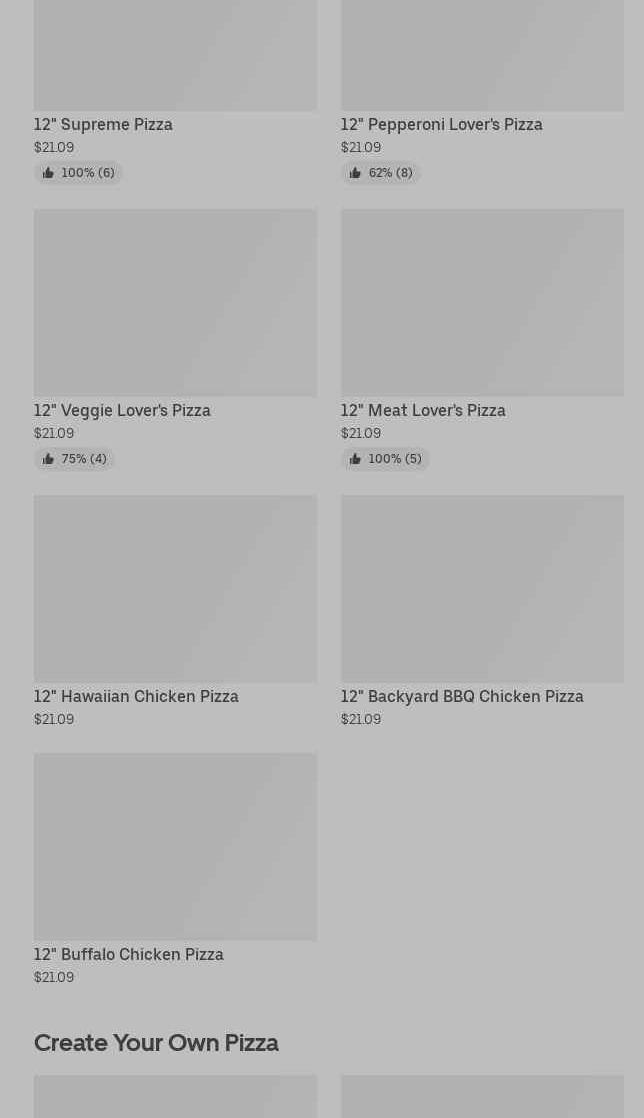Open the 12" Supreme Pizza item
Image resolution: width=644 pixels, height=1118 pixels.
pos(103,124)
